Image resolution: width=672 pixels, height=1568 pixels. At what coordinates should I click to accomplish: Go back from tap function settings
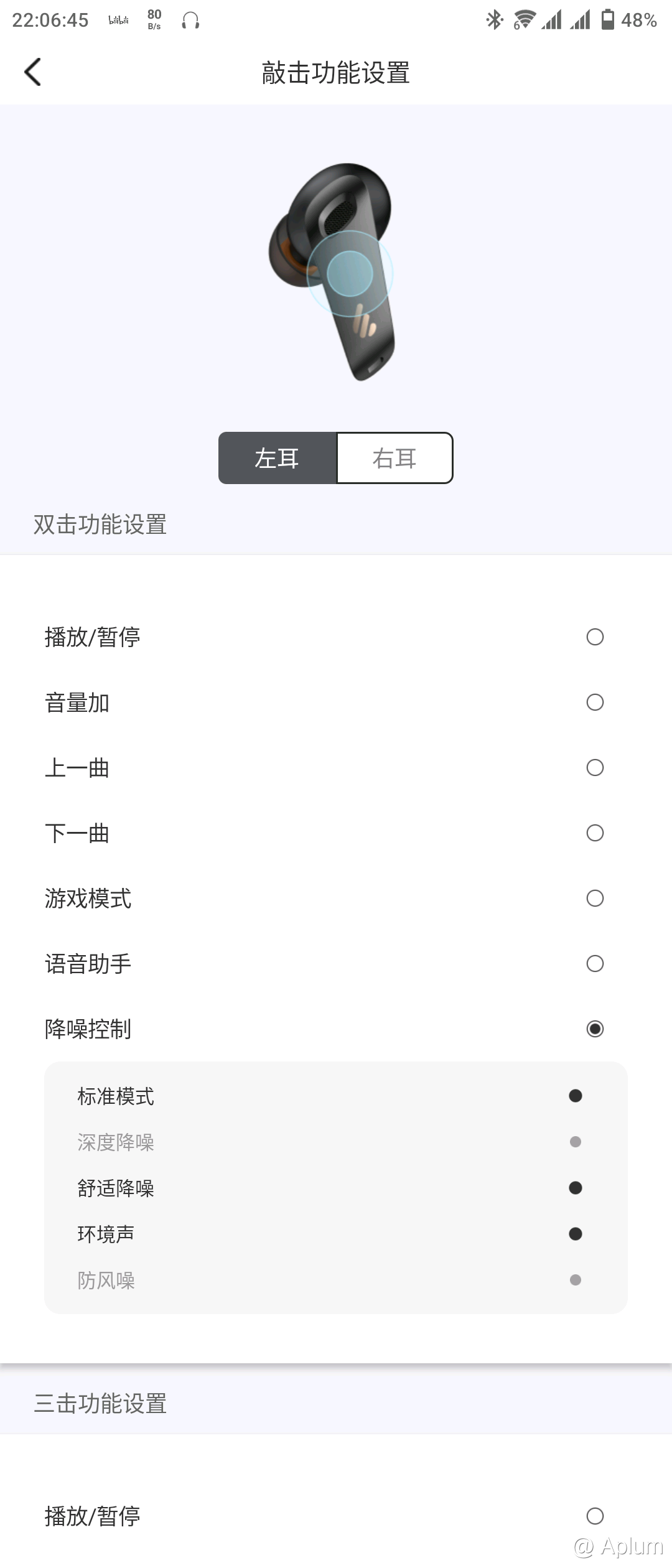[x=33, y=72]
